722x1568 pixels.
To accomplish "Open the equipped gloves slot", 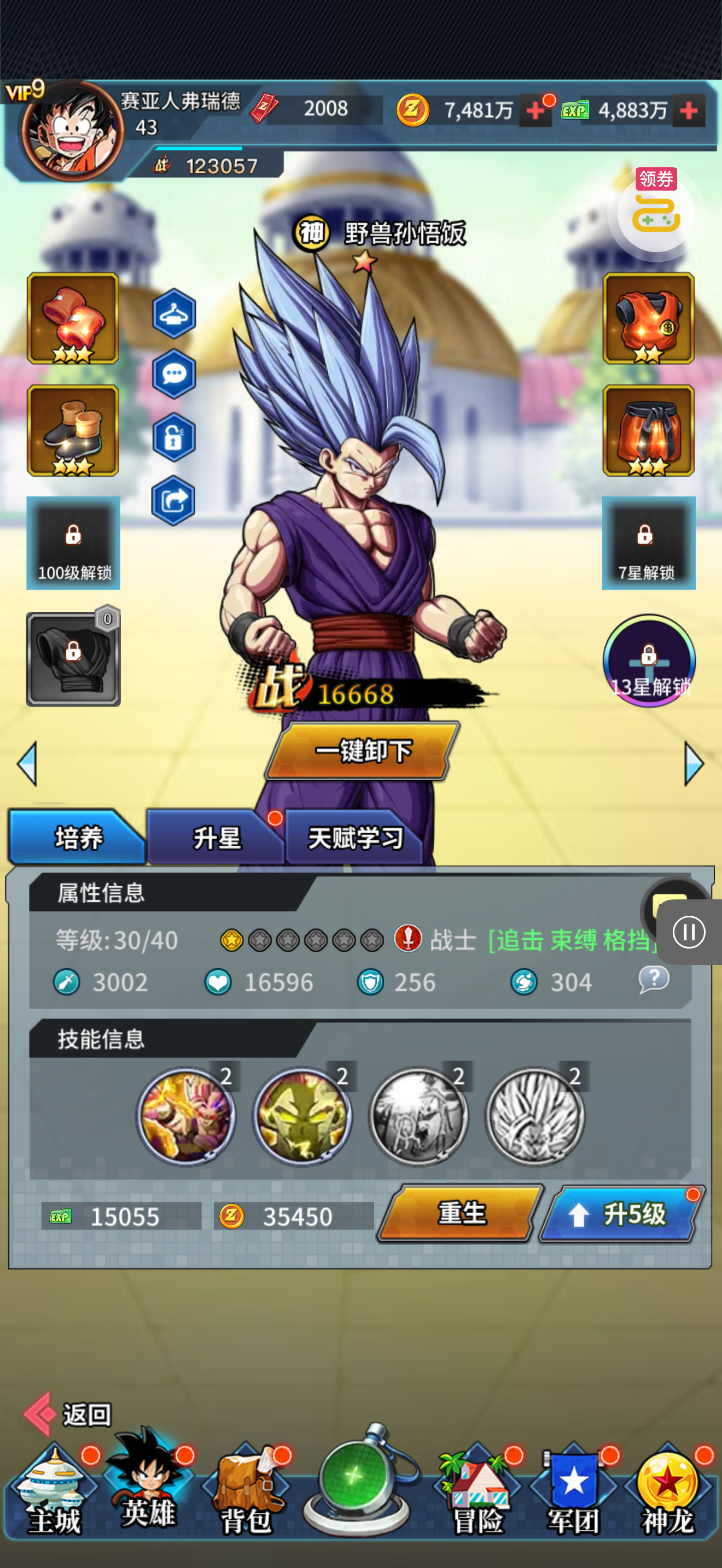I will point(73,318).
